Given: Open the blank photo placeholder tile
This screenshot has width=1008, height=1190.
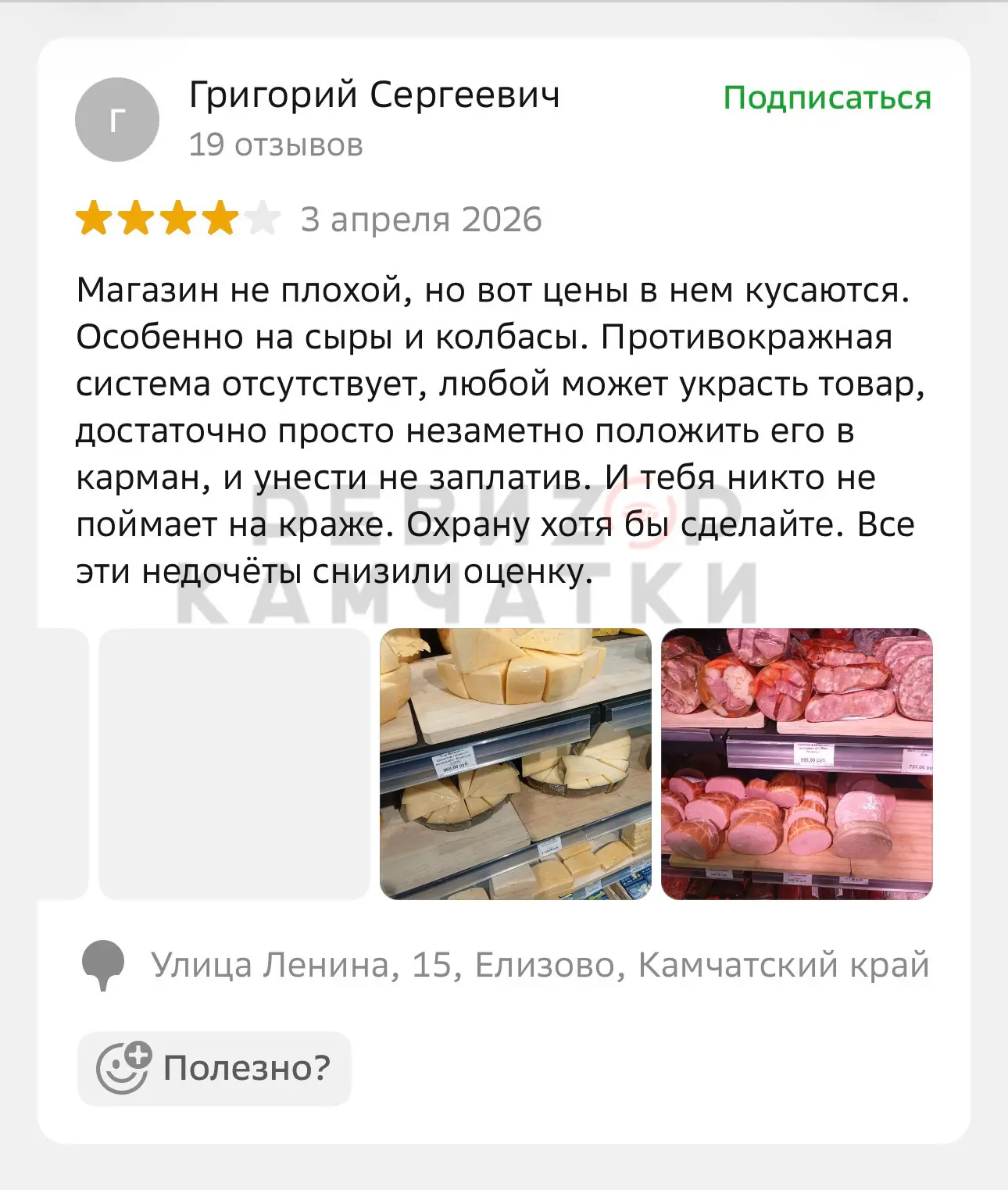Looking at the screenshot, I should pos(234,763).
